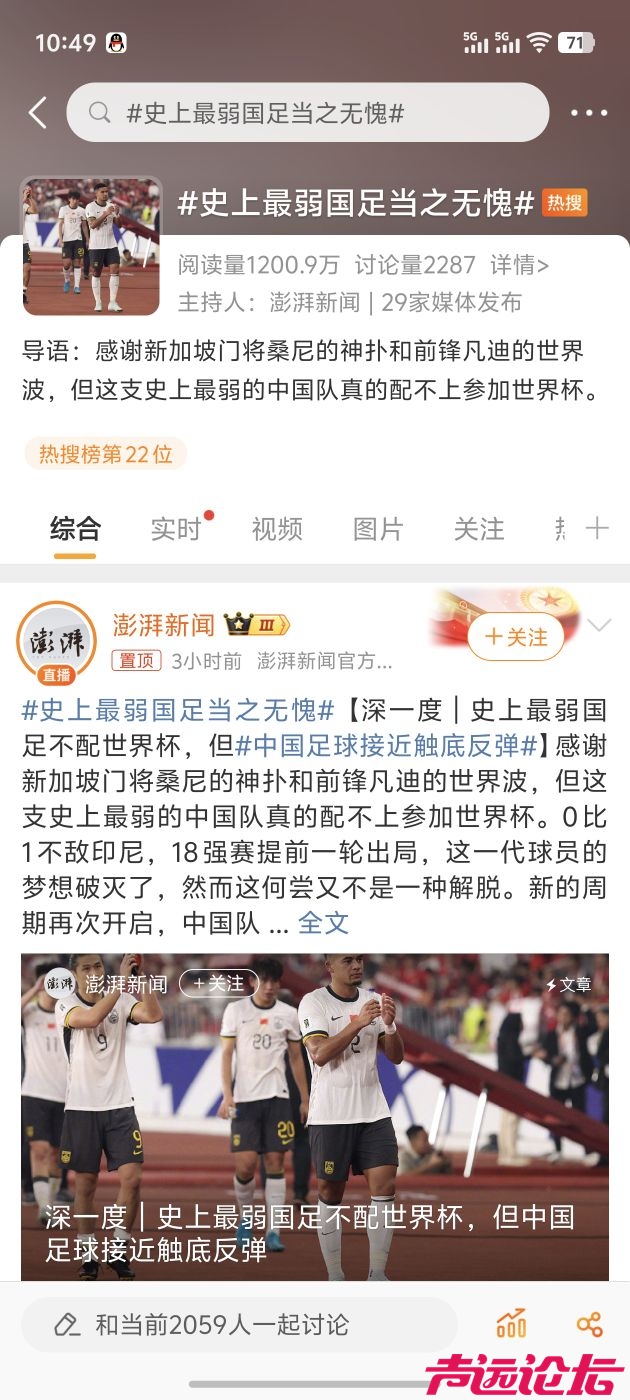This screenshot has width=630, height=1400.
Task: Open the #中国足球接近触底反弹# hashtag link
Action: click(x=386, y=744)
